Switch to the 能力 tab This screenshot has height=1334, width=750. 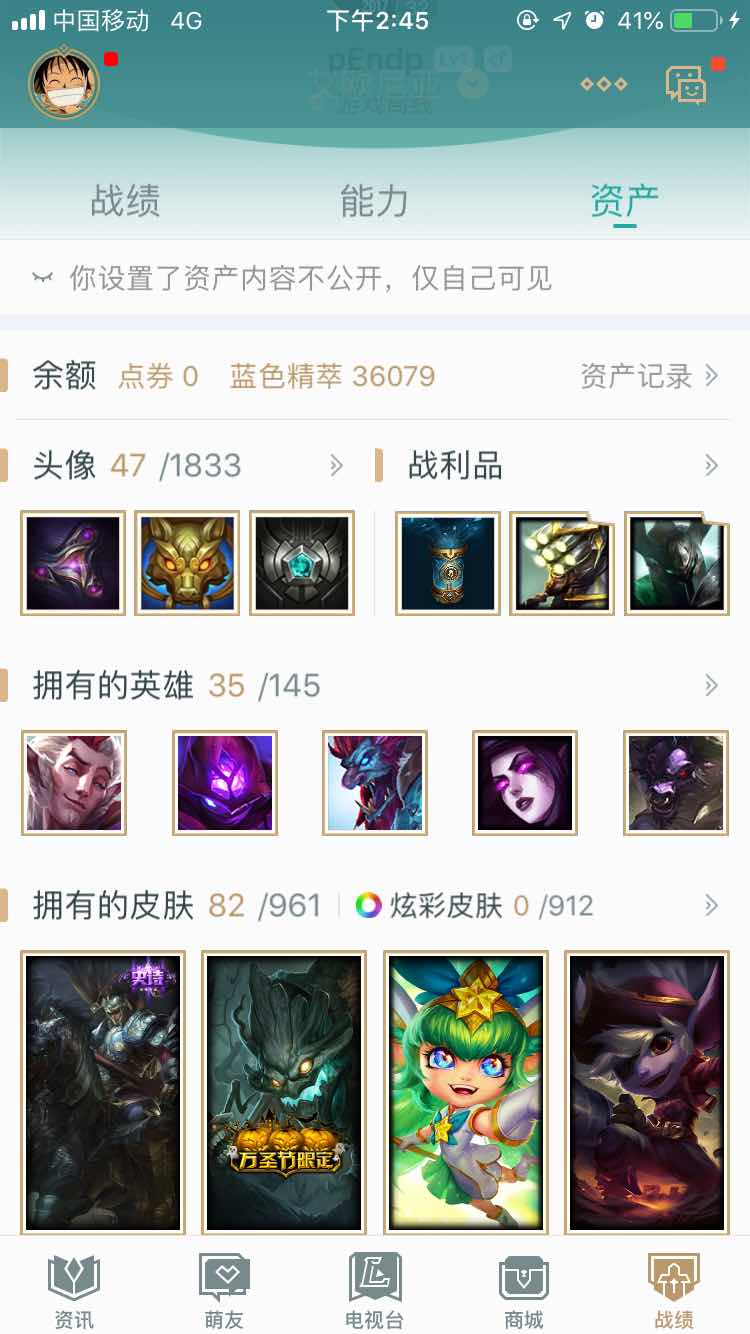pyautogui.click(x=374, y=201)
